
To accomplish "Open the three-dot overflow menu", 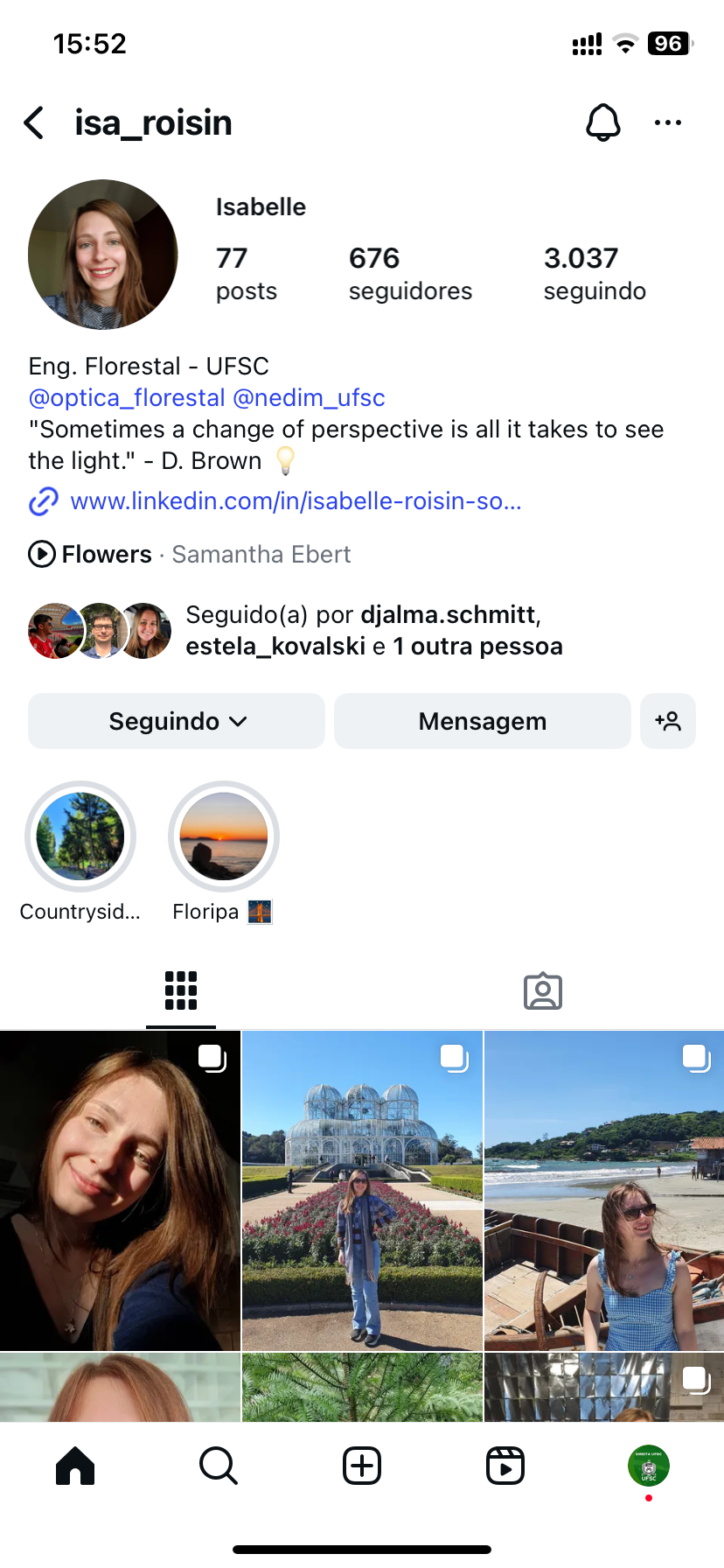I will [x=667, y=122].
